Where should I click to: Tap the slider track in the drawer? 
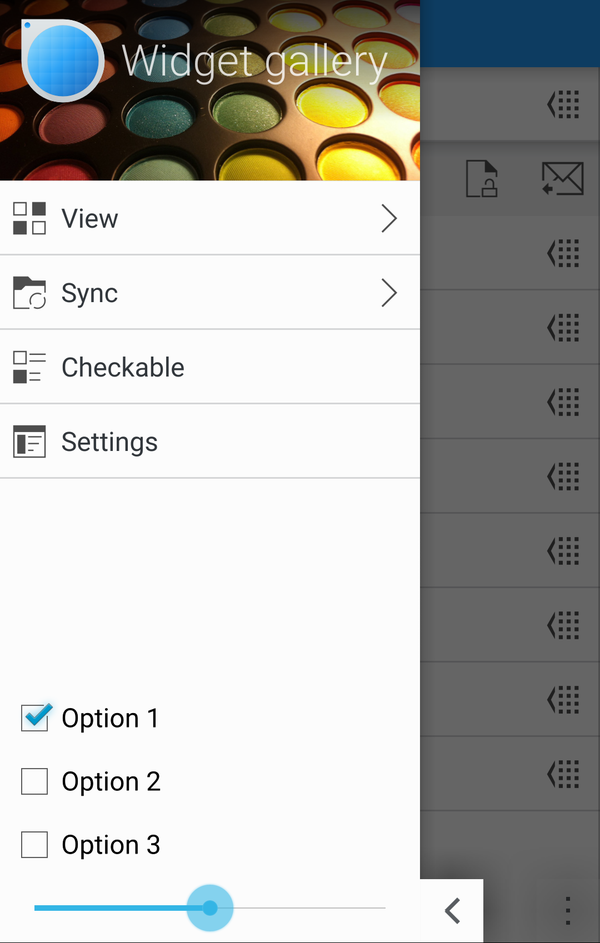click(x=300, y=908)
